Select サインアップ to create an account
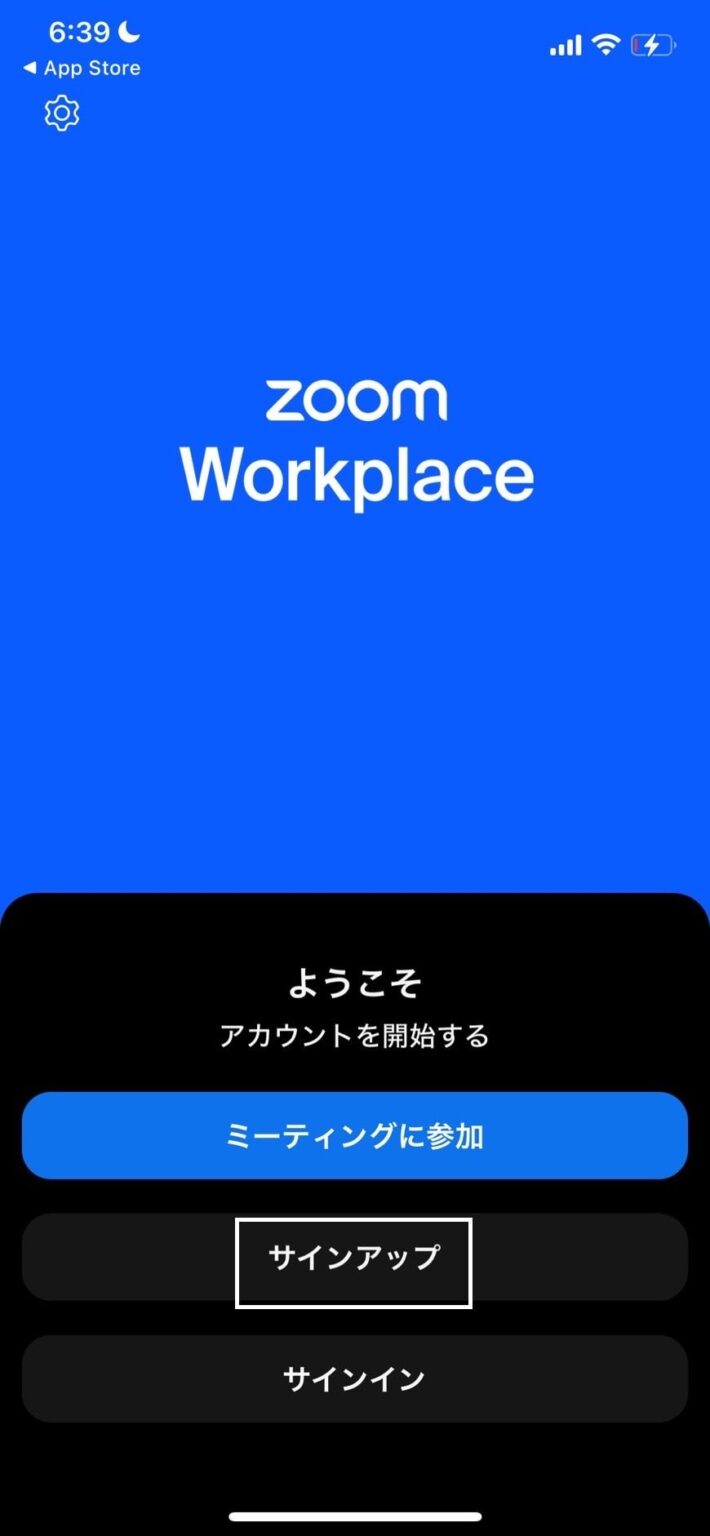 click(354, 1258)
